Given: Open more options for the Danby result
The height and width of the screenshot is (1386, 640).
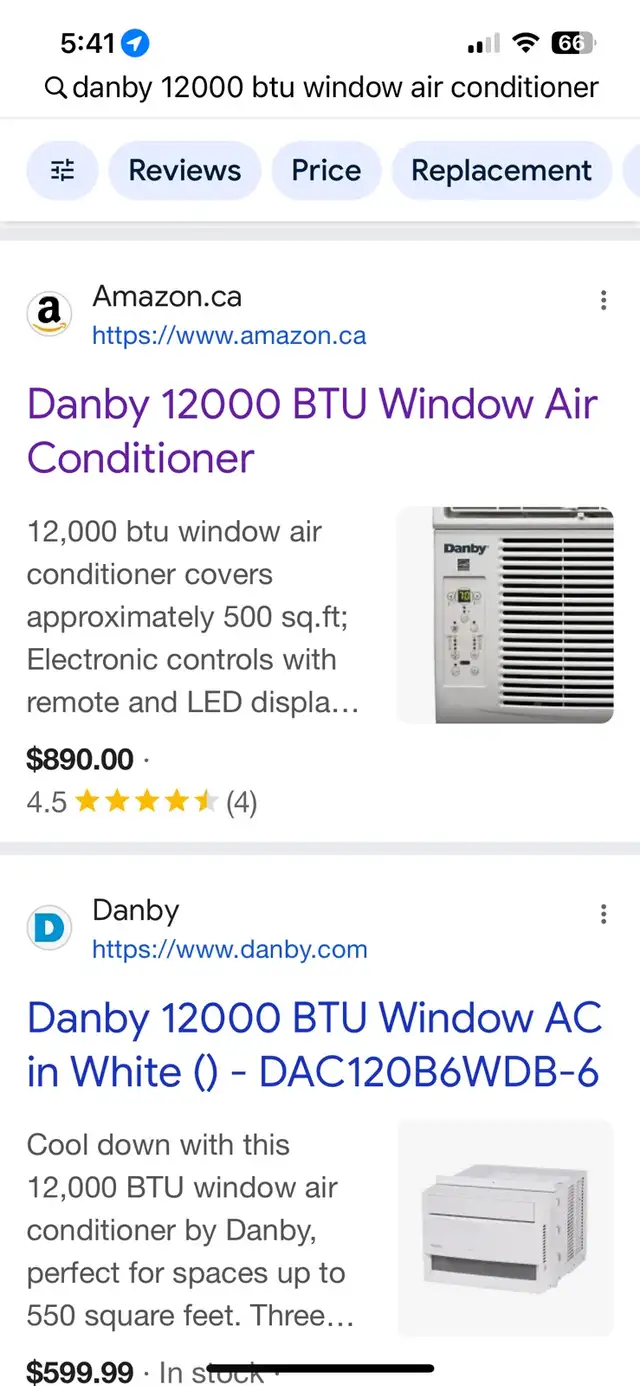Looking at the screenshot, I should 603,914.
